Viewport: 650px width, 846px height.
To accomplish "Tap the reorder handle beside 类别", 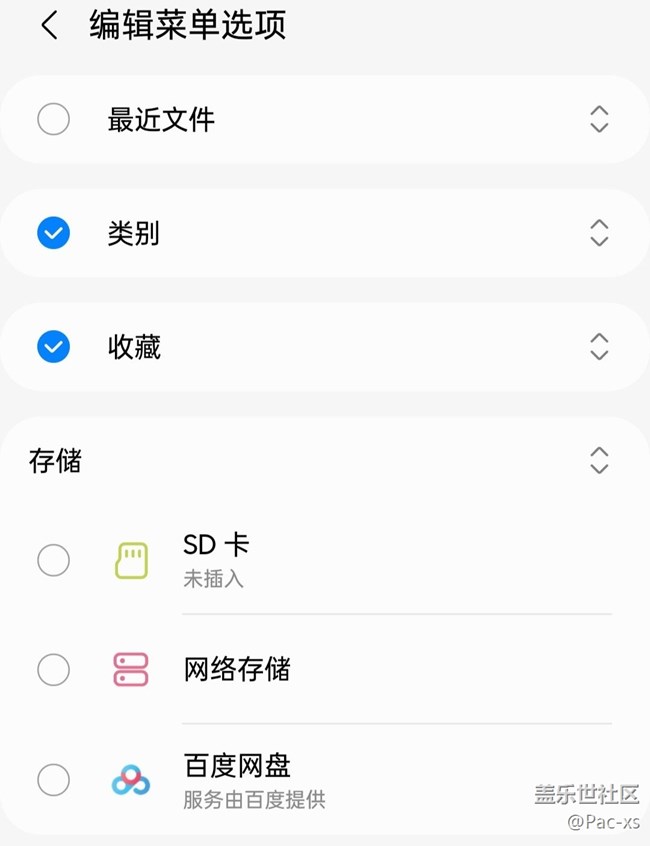I will (599, 234).
